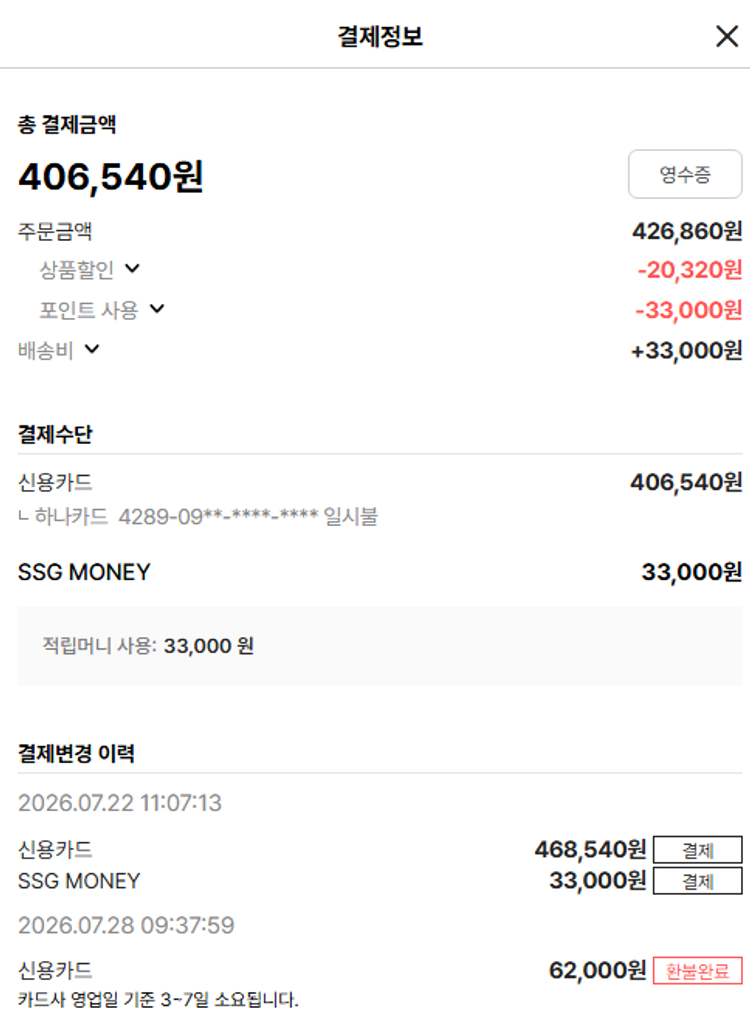Close the 결제정보 dialog
This screenshot has width=750, height=1023.
click(727, 37)
